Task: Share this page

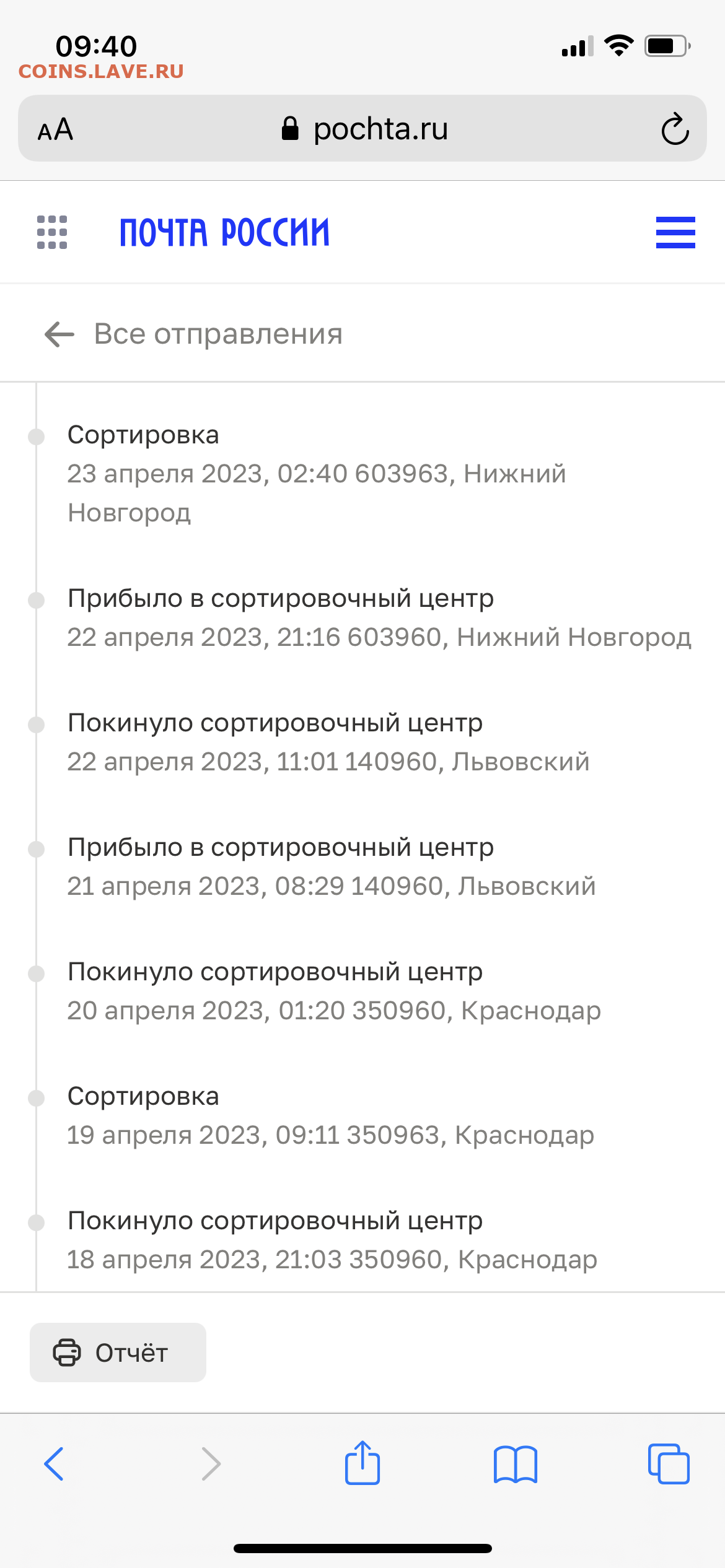Action: (x=362, y=1462)
